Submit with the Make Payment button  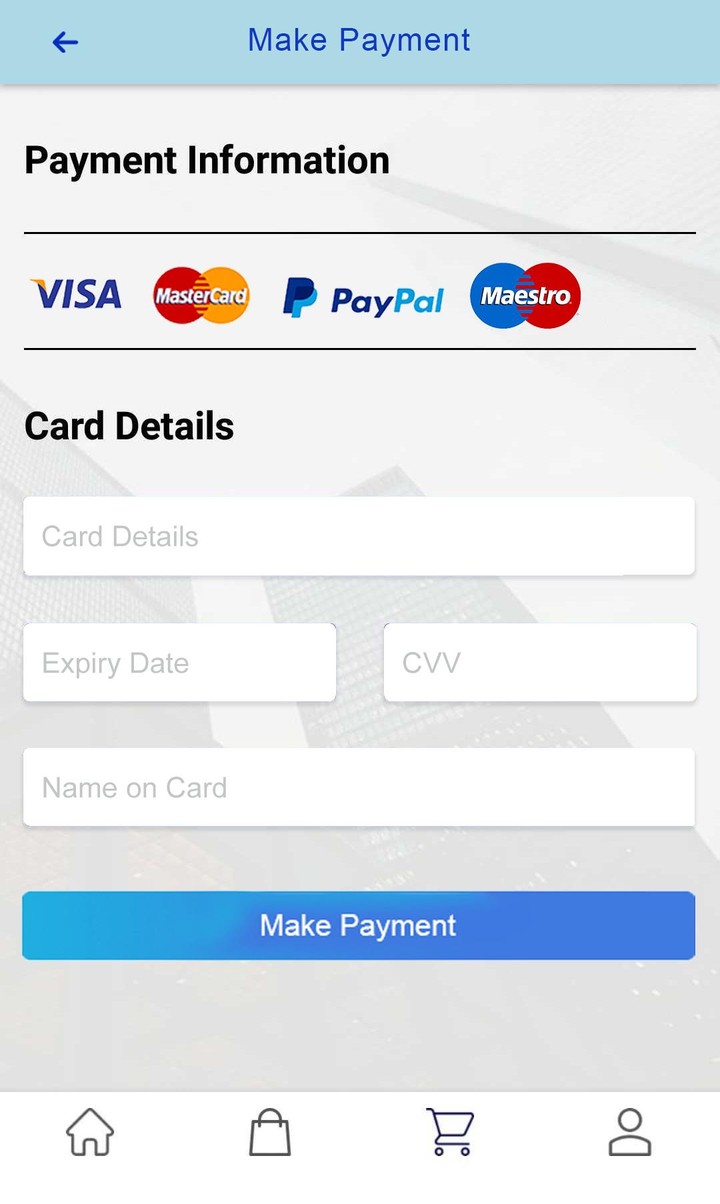point(358,925)
